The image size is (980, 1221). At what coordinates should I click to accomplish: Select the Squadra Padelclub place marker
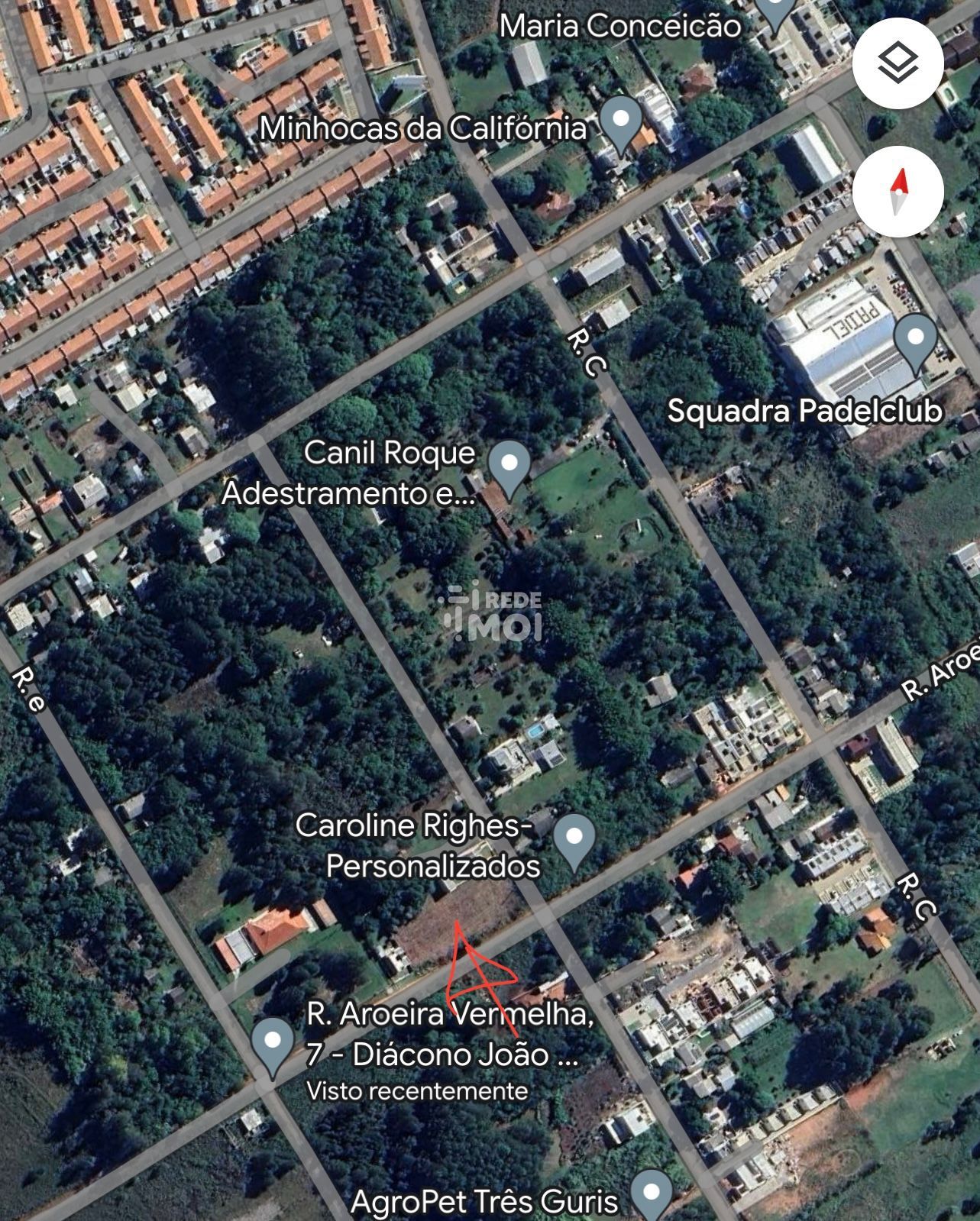[x=915, y=341]
